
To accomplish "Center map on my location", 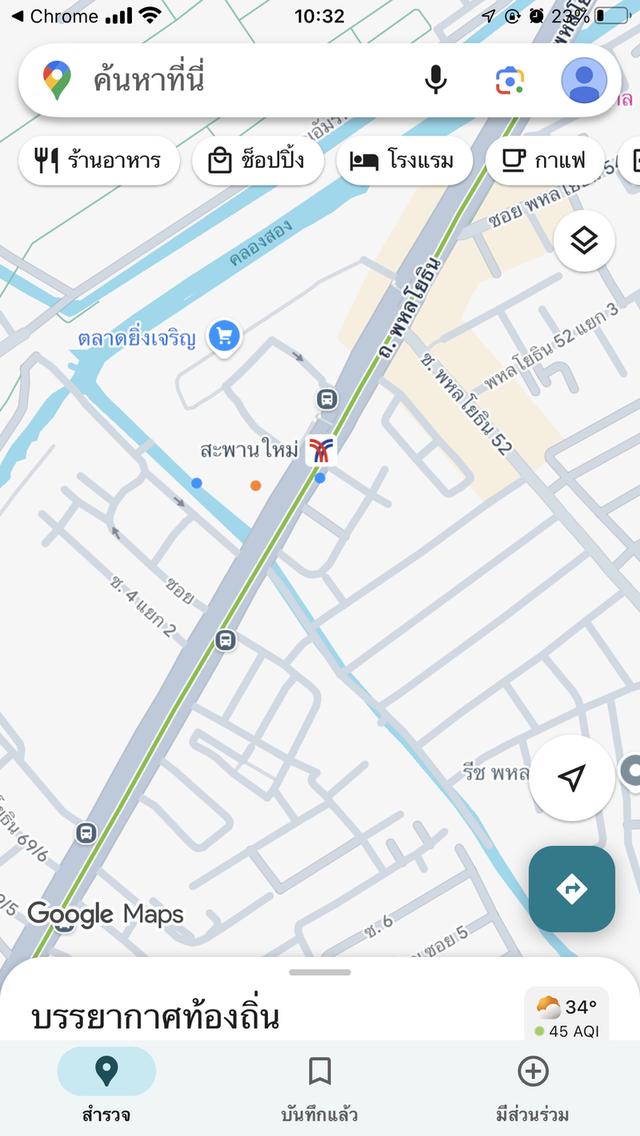I will tap(571, 779).
